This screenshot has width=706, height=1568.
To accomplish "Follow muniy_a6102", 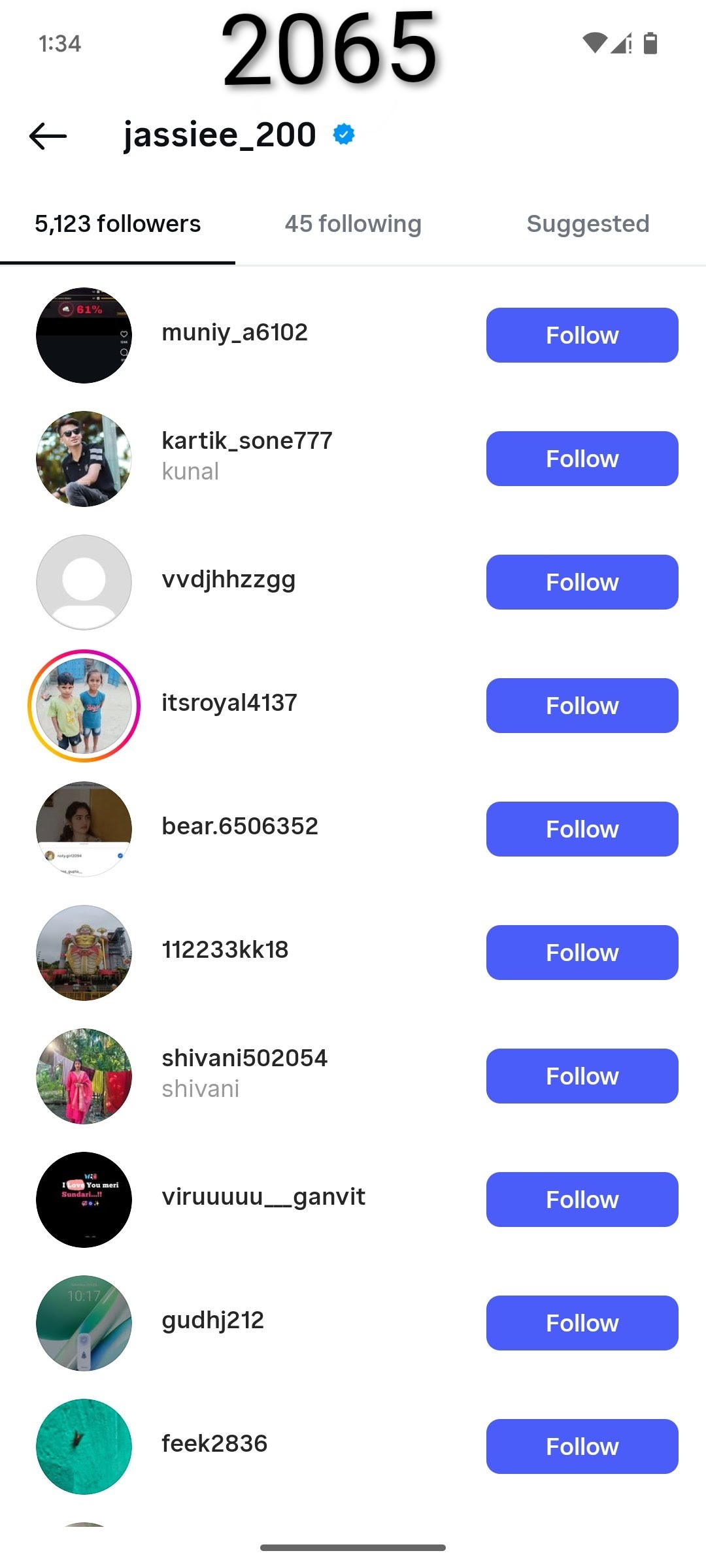I will coord(582,335).
